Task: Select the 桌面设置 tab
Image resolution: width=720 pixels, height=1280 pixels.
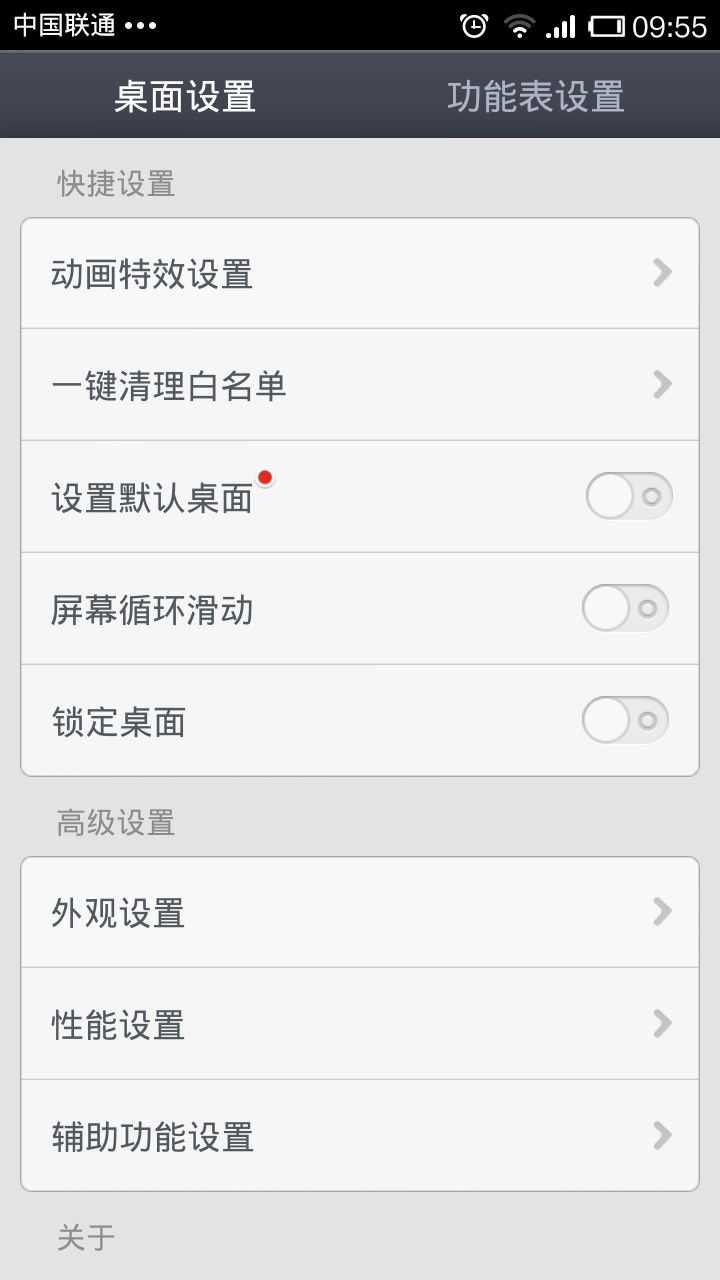Action: pos(185,97)
